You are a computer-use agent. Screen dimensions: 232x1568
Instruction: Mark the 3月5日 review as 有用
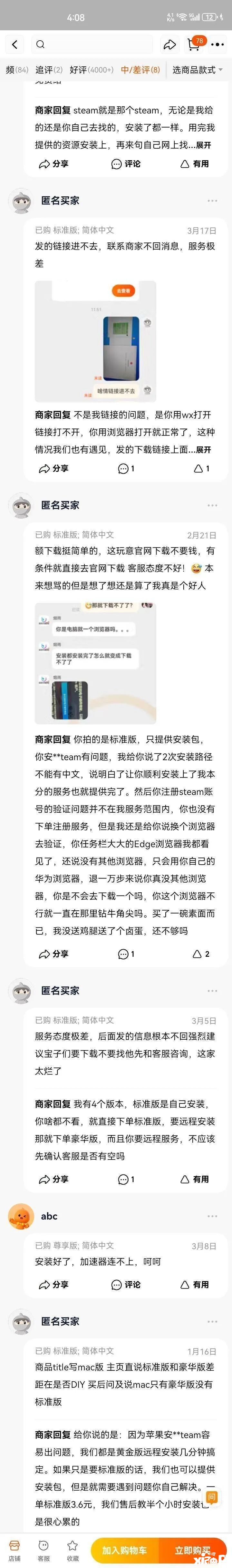[195, 1179]
